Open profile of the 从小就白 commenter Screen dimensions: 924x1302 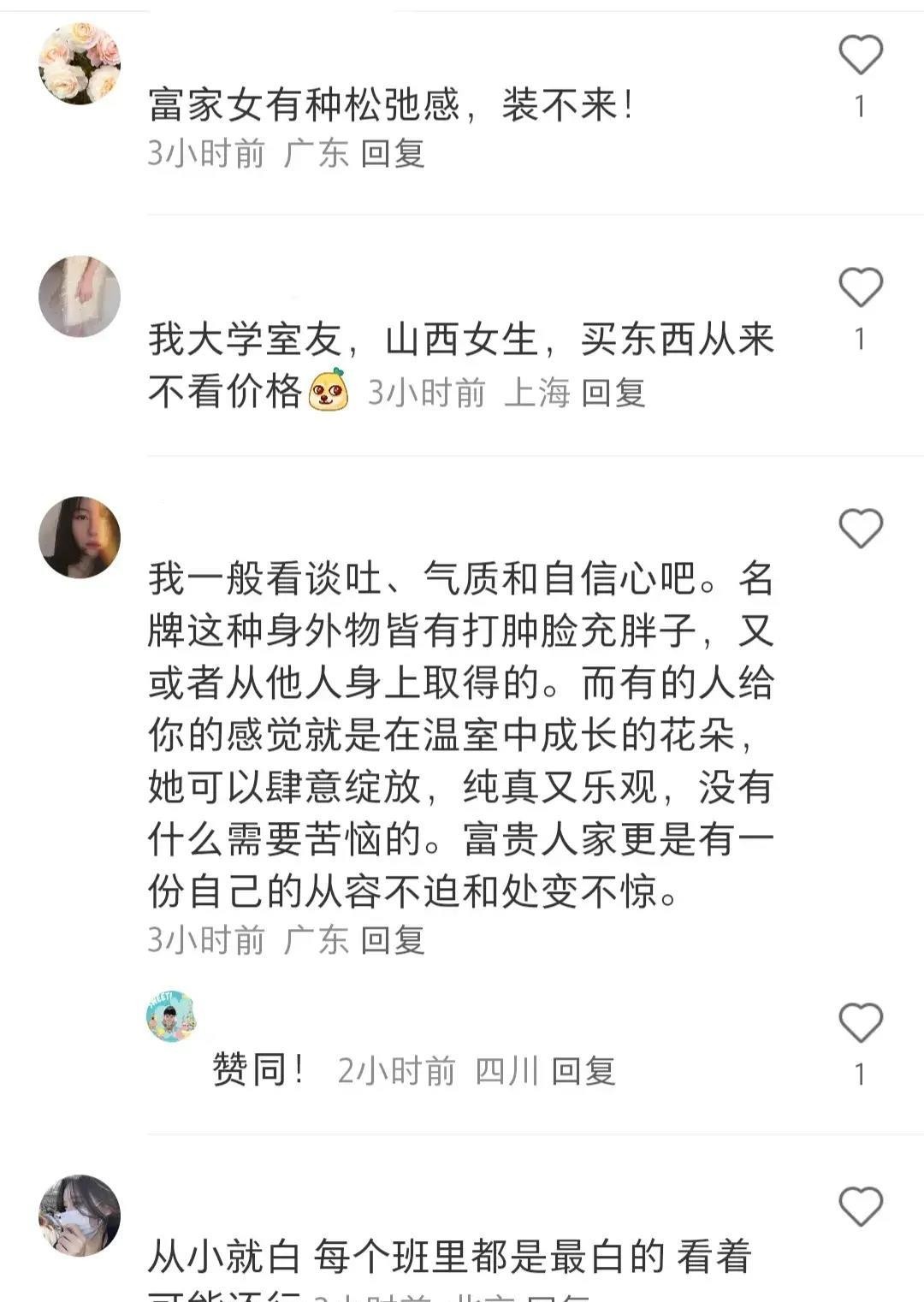point(80,1216)
